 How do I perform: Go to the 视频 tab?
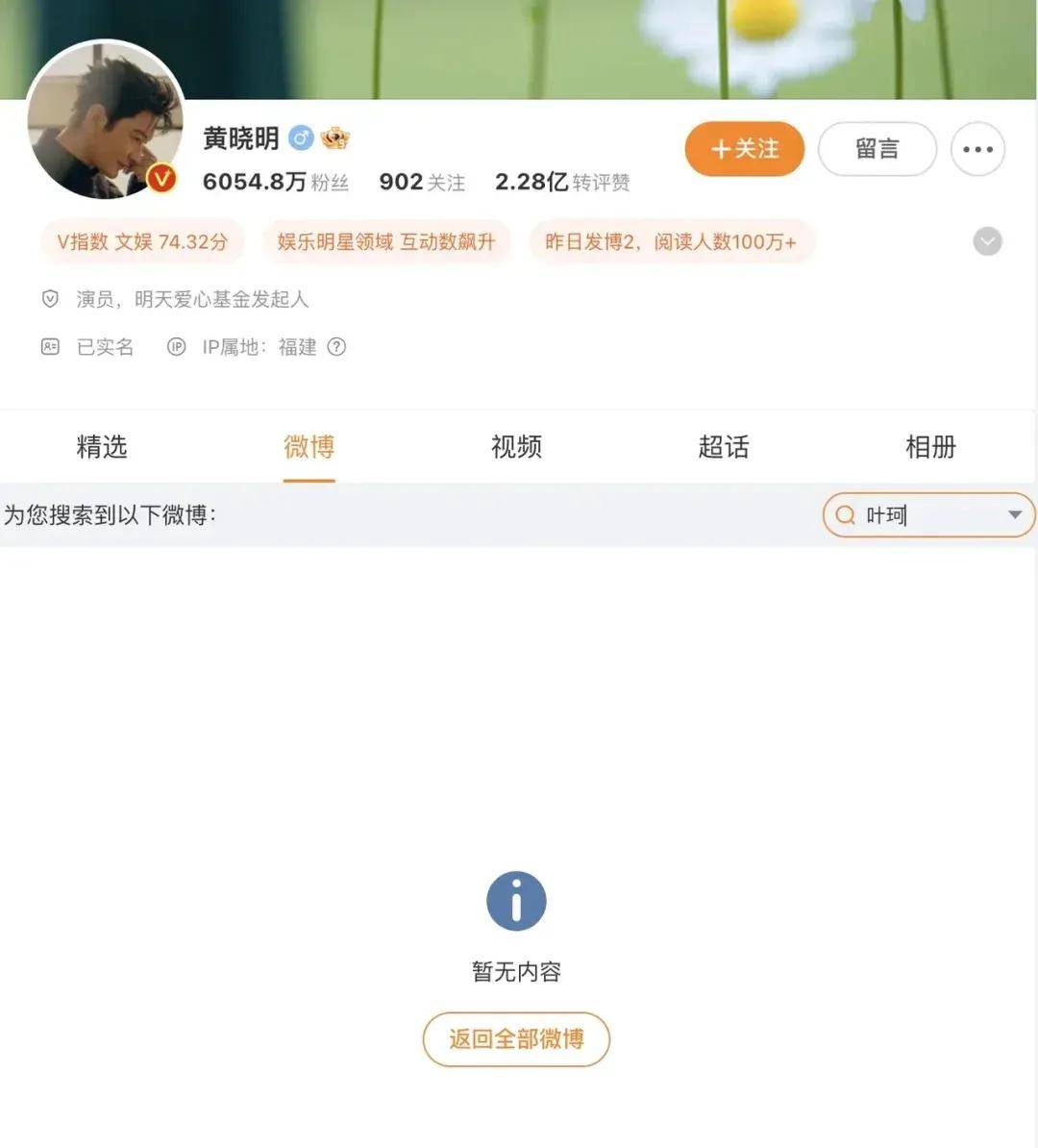516,447
